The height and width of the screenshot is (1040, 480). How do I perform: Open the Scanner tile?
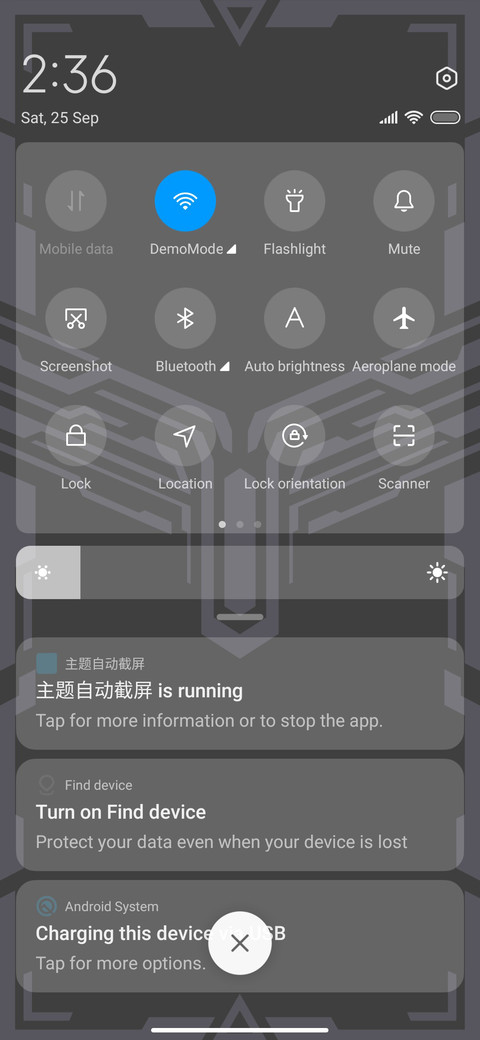pos(404,436)
